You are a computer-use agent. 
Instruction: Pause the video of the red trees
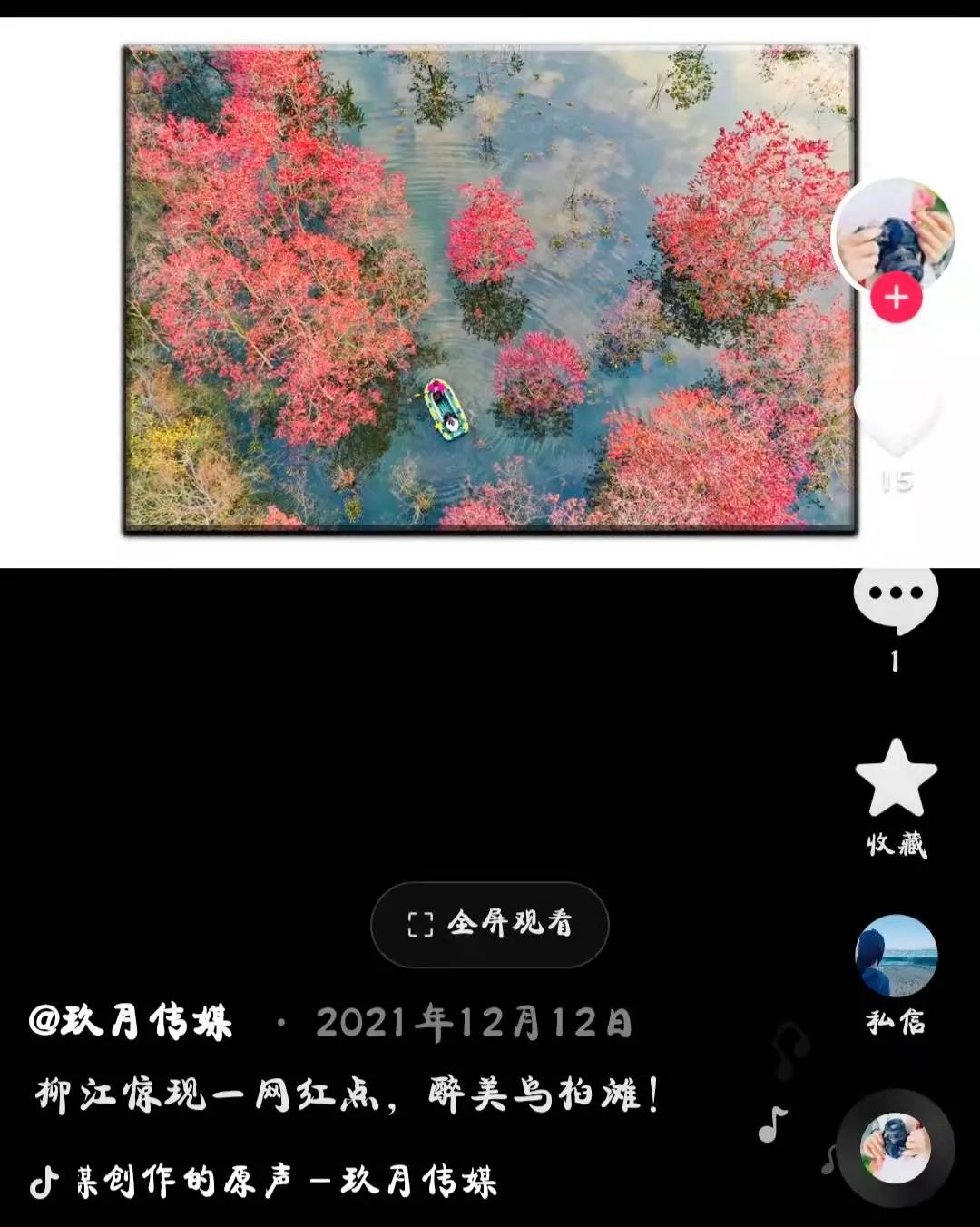click(x=490, y=289)
